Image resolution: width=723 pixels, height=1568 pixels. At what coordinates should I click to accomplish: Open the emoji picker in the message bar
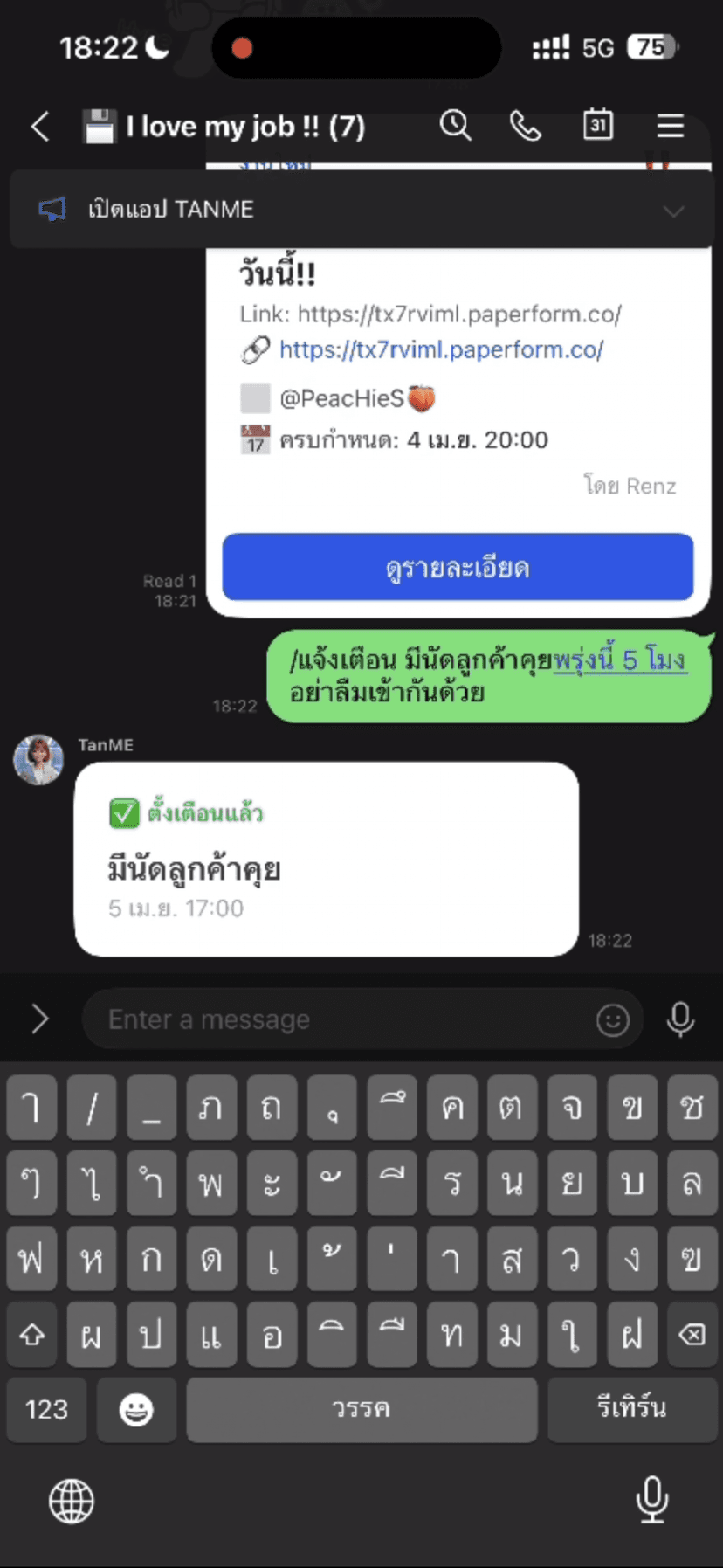coord(612,1019)
